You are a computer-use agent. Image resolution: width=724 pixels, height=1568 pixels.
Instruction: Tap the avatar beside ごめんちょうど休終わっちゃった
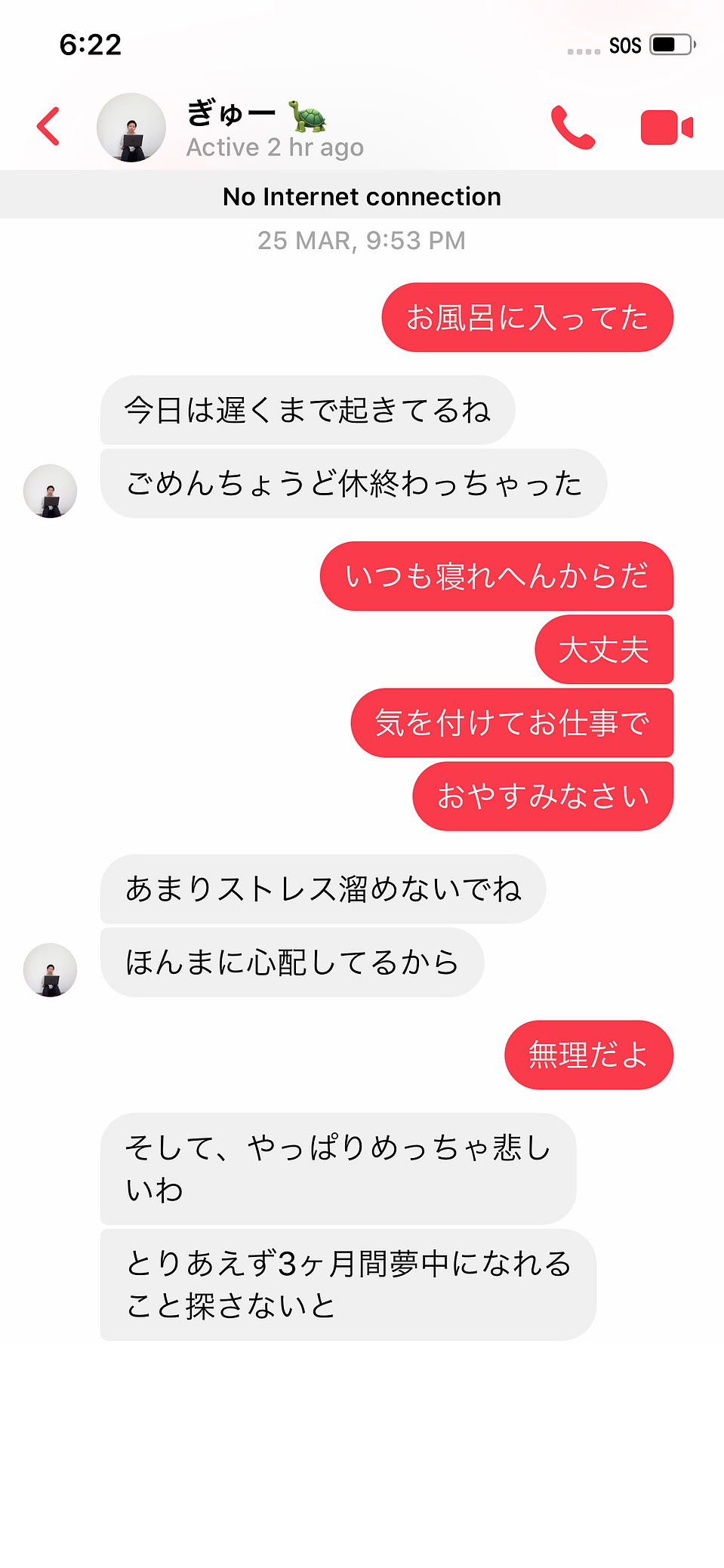pos(50,491)
